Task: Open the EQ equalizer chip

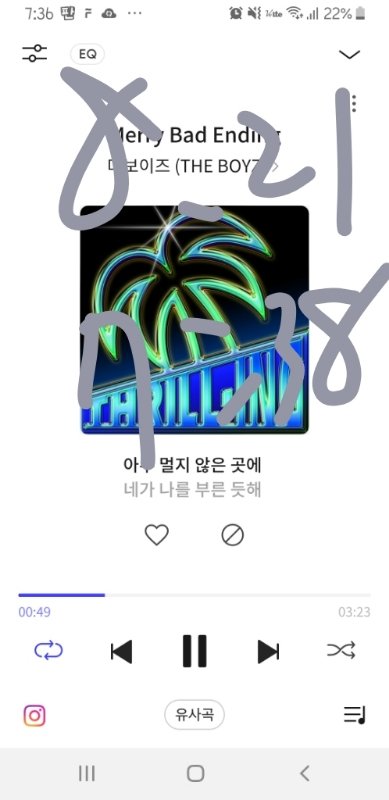Action: coord(87,55)
